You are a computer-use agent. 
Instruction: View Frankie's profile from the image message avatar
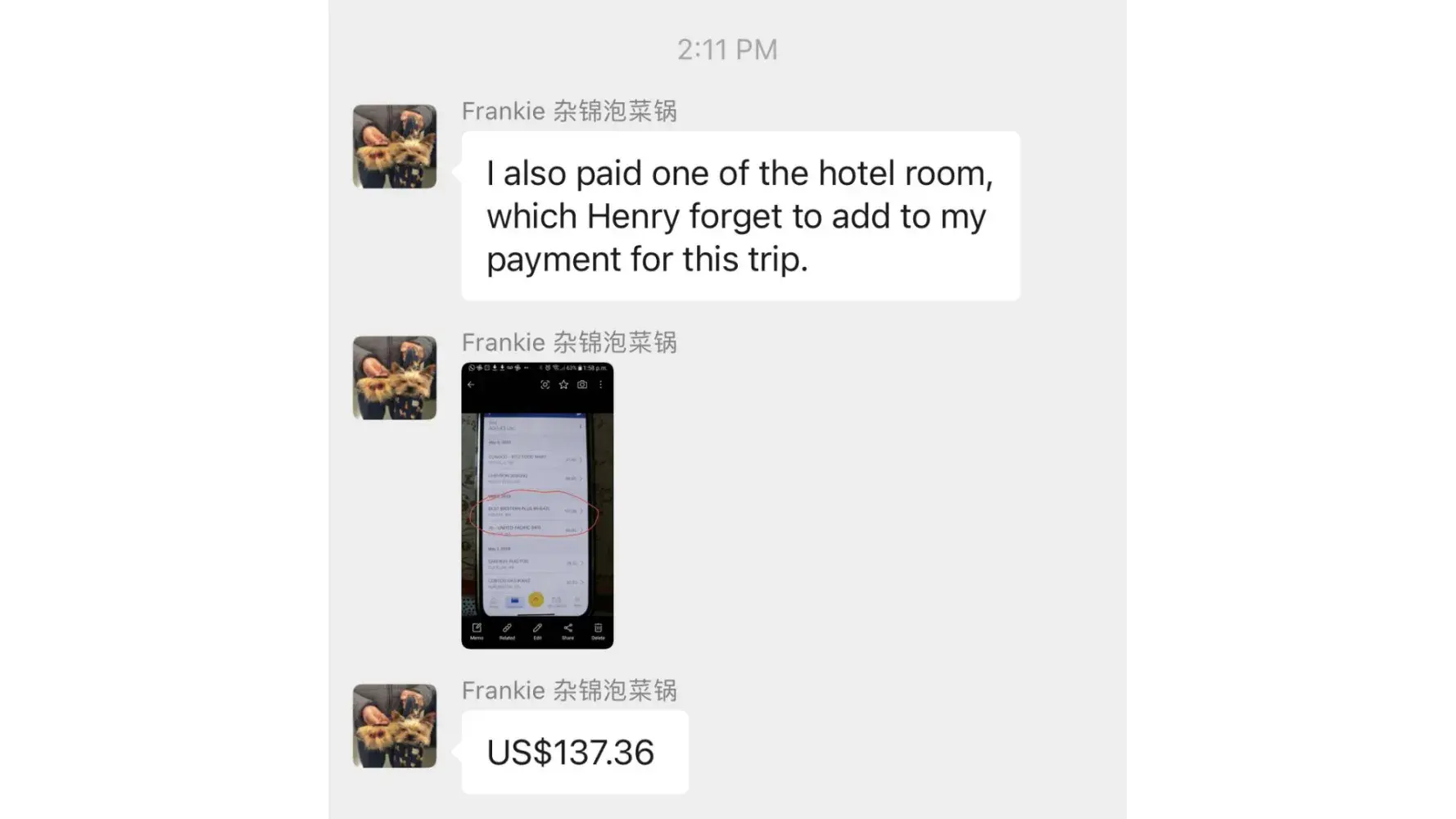(394, 378)
